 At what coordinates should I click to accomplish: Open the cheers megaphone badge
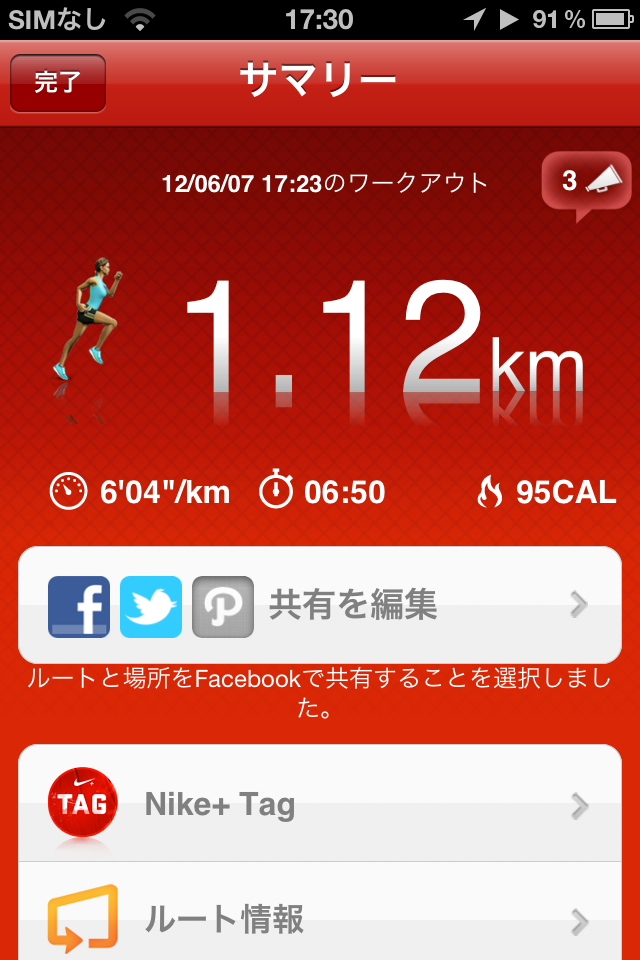pyautogui.click(x=586, y=183)
